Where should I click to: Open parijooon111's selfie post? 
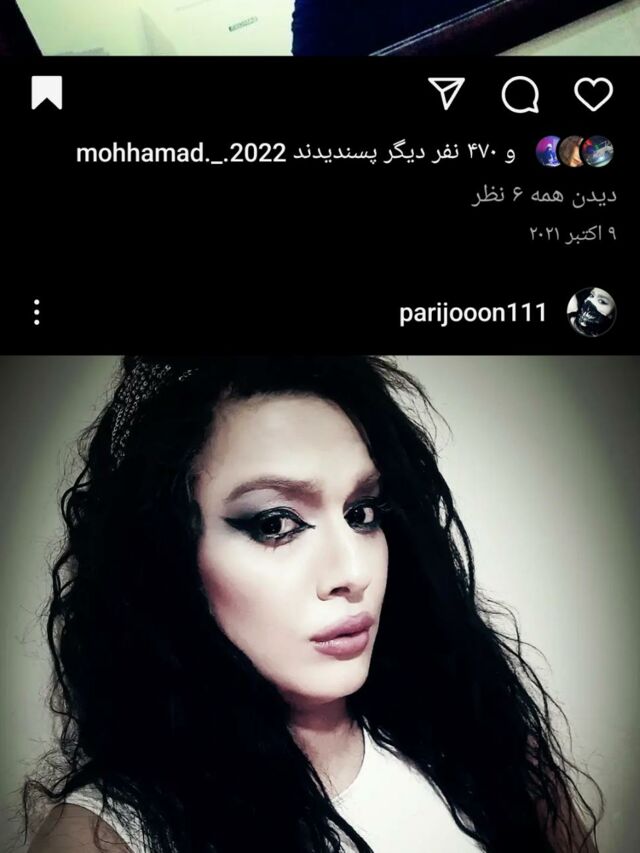(320, 604)
